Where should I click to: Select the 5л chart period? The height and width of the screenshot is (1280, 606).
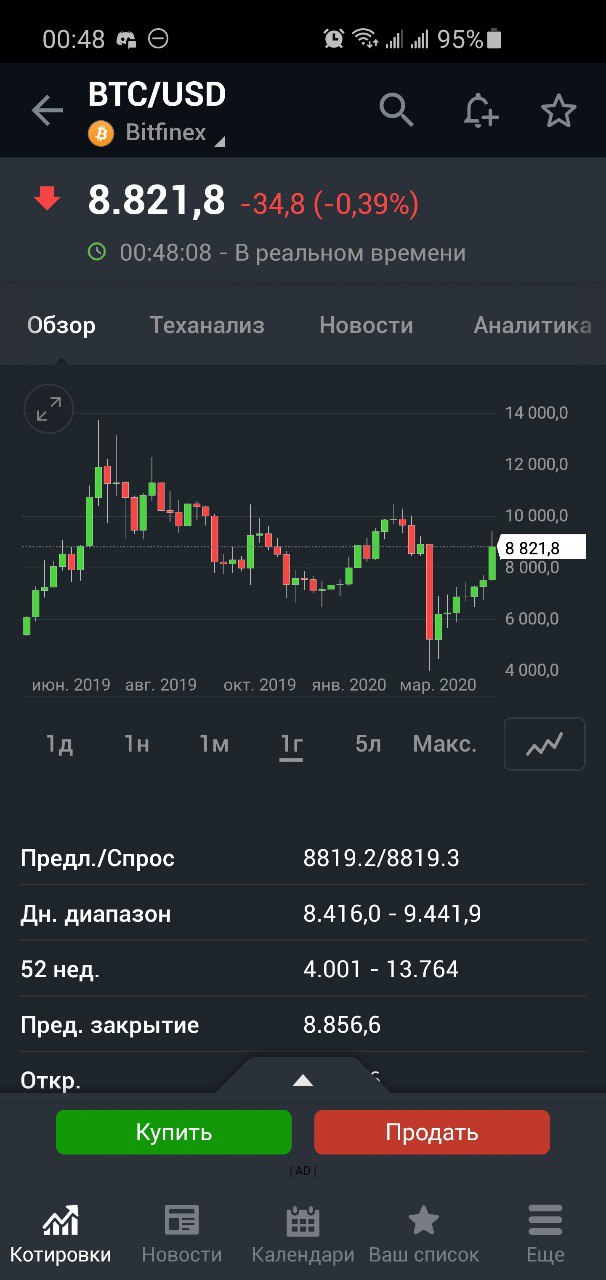(x=368, y=744)
